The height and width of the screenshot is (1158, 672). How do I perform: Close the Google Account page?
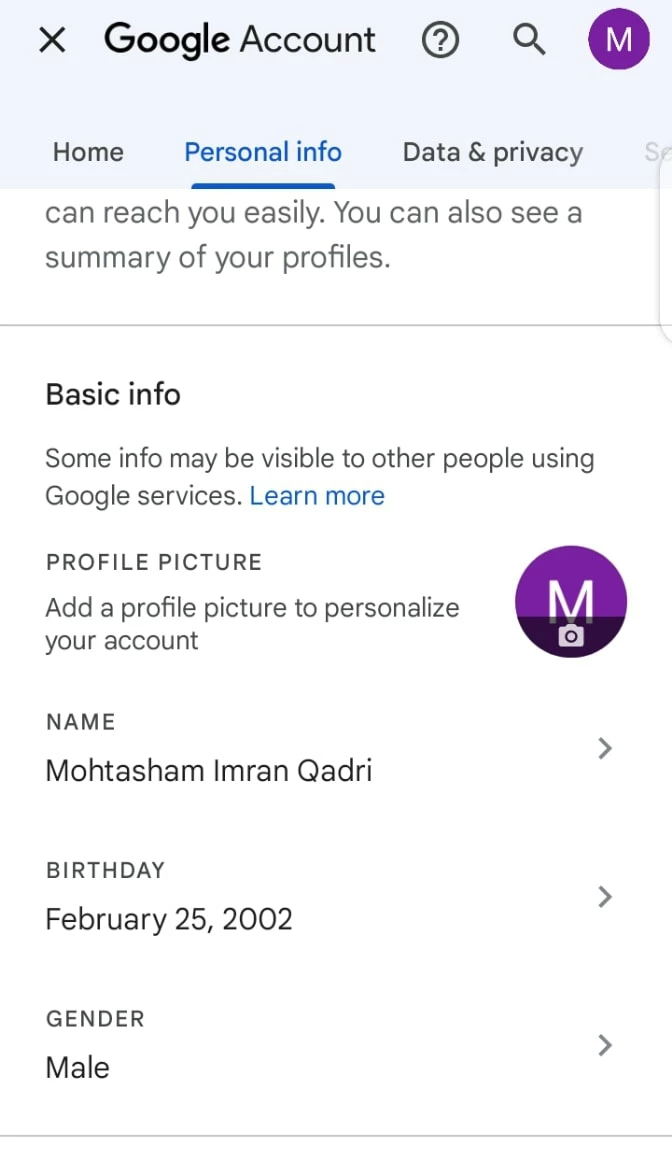52,40
